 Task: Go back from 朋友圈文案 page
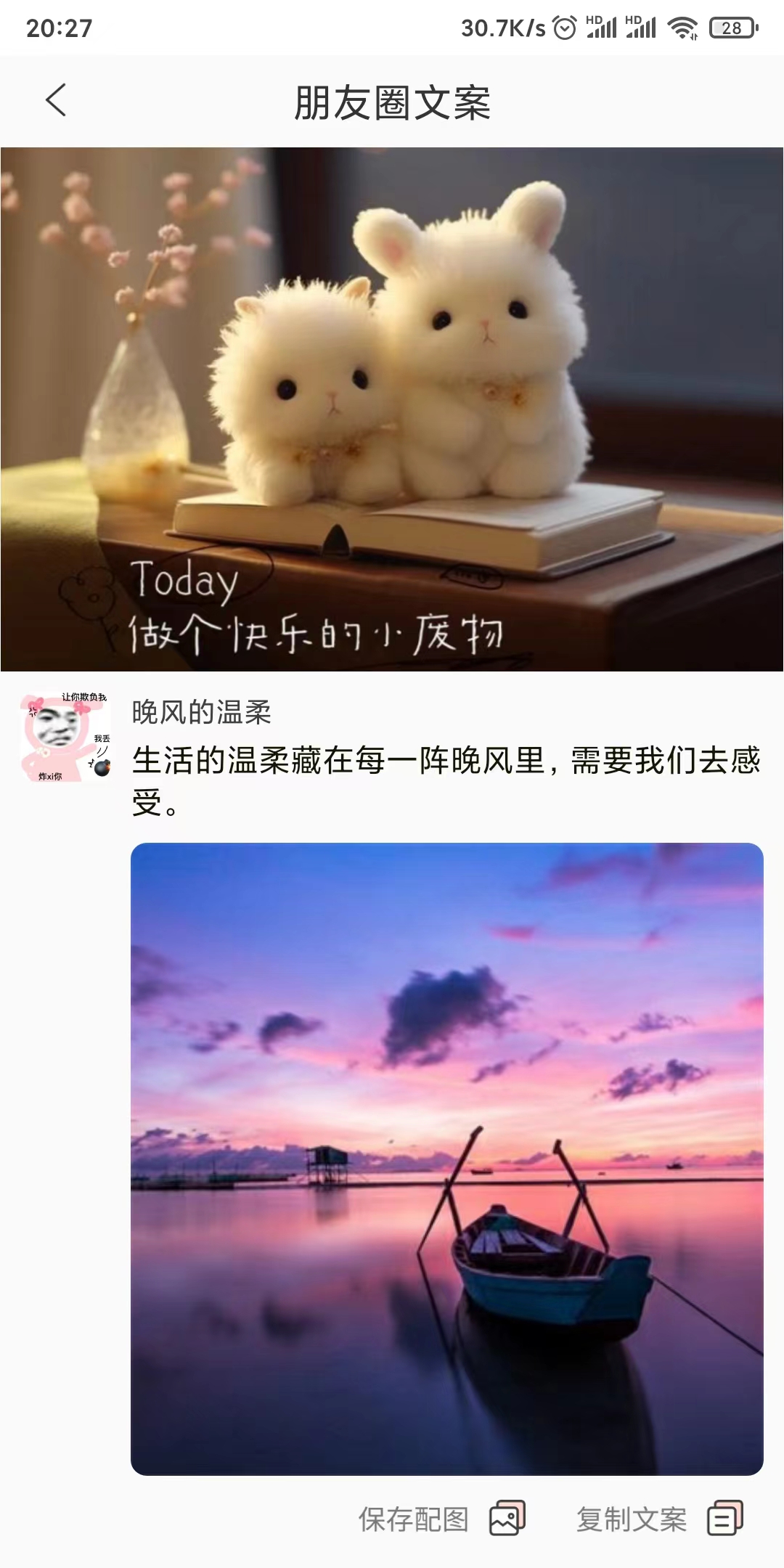[x=56, y=100]
